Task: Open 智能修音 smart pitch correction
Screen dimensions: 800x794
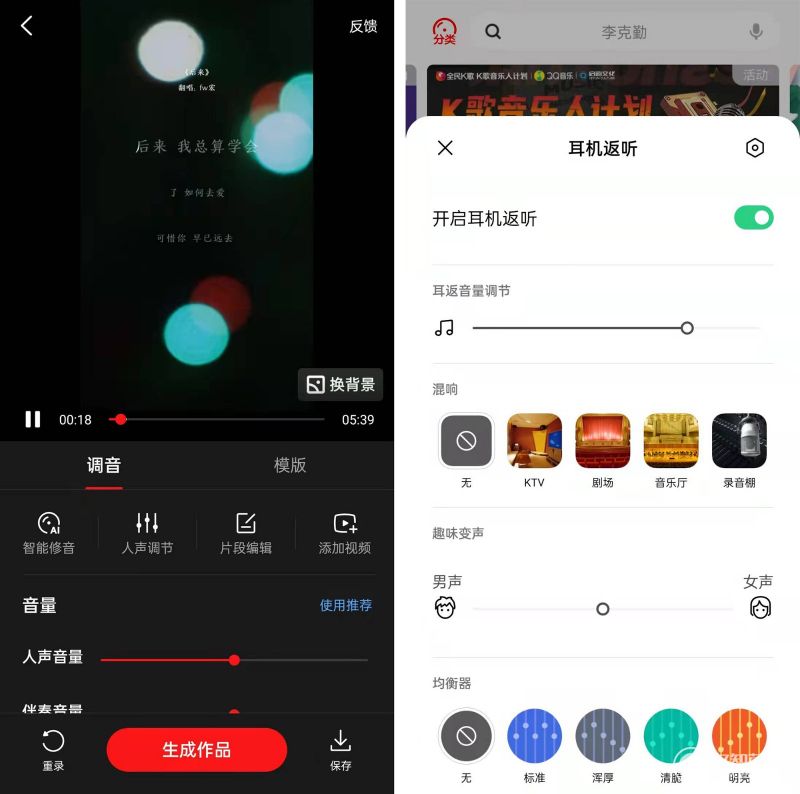Action: [49, 533]
